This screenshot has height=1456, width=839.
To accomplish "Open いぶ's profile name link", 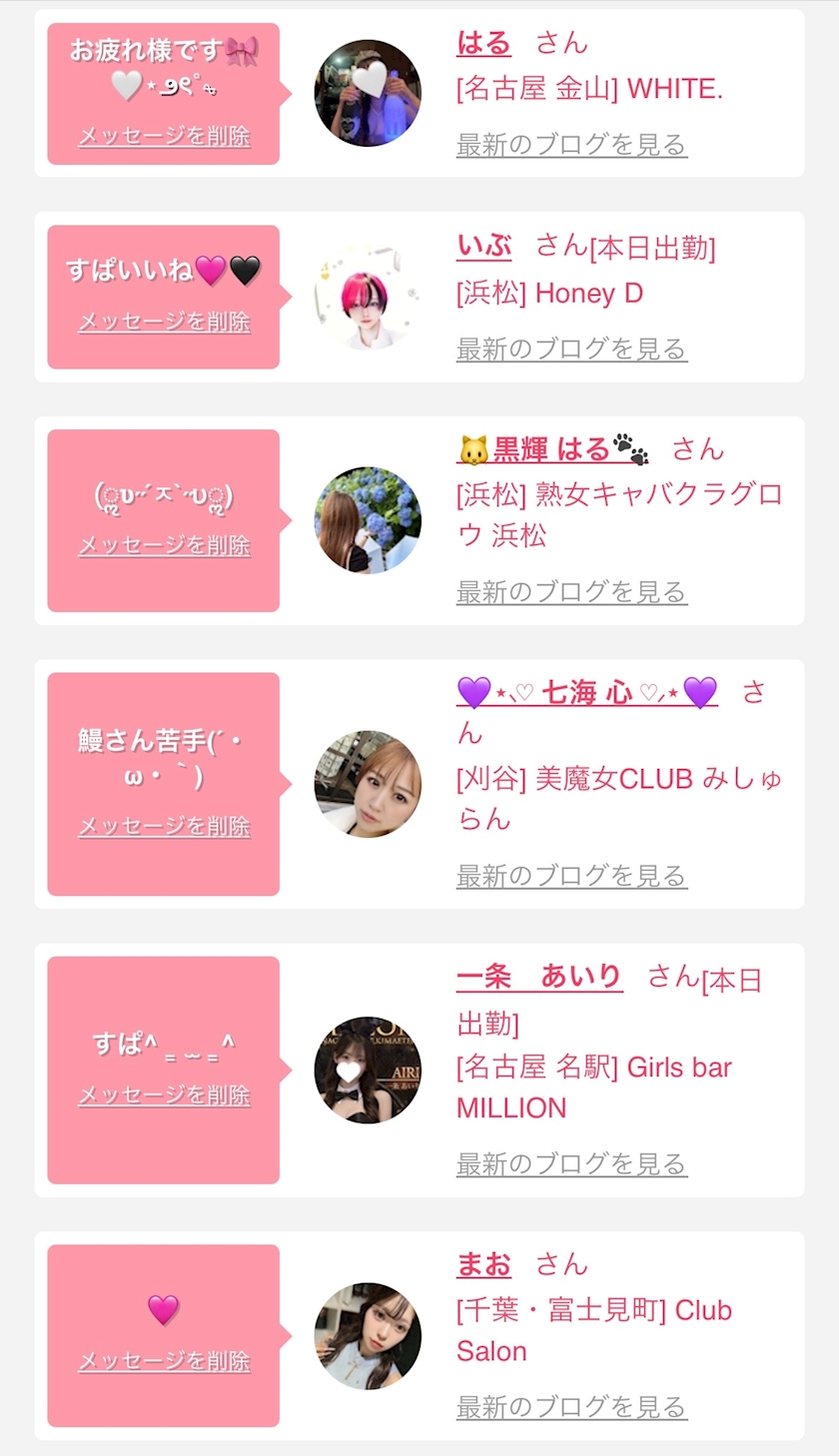I will tap(483, 246).
